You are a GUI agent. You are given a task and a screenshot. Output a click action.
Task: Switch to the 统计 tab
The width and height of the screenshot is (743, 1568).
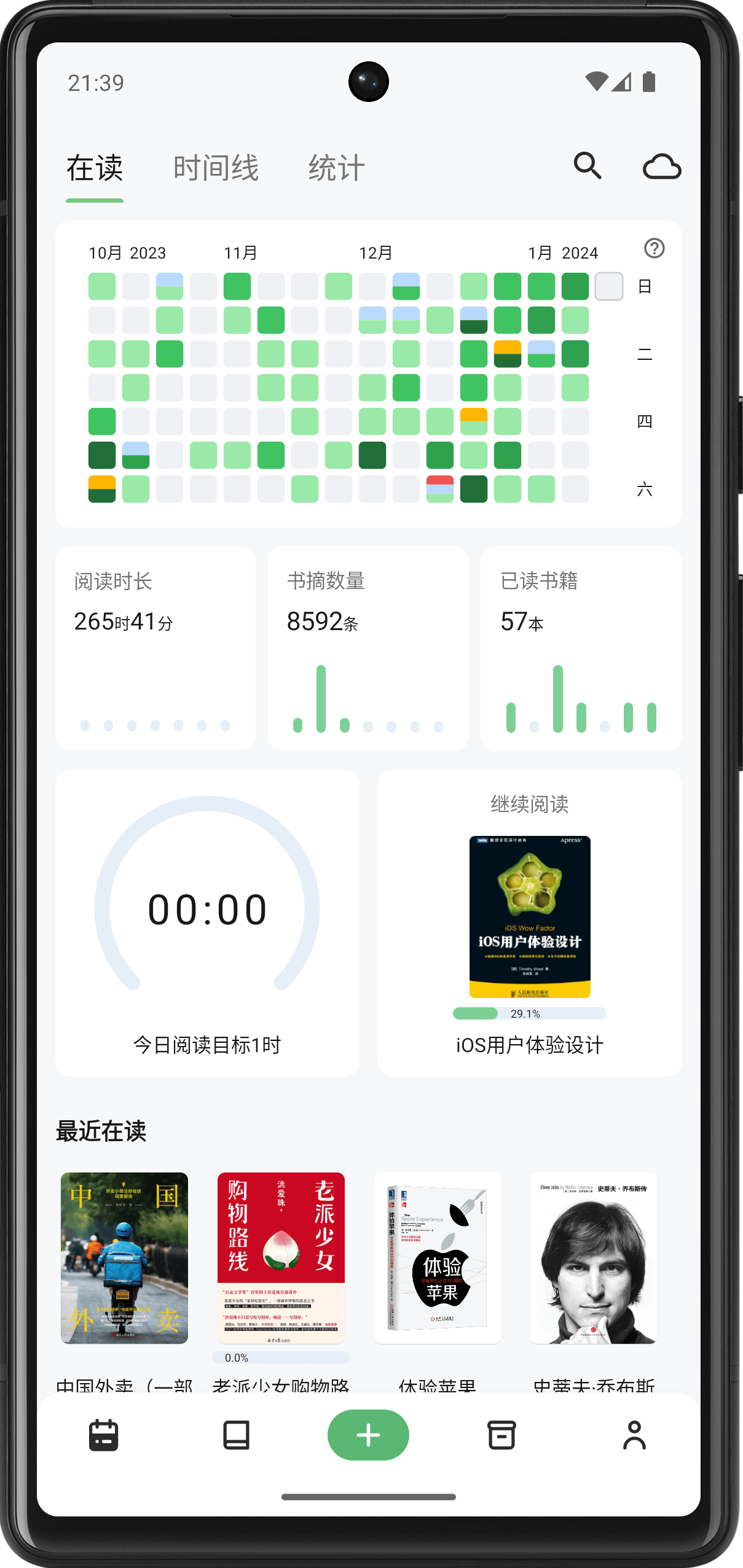tap(336, 166)
